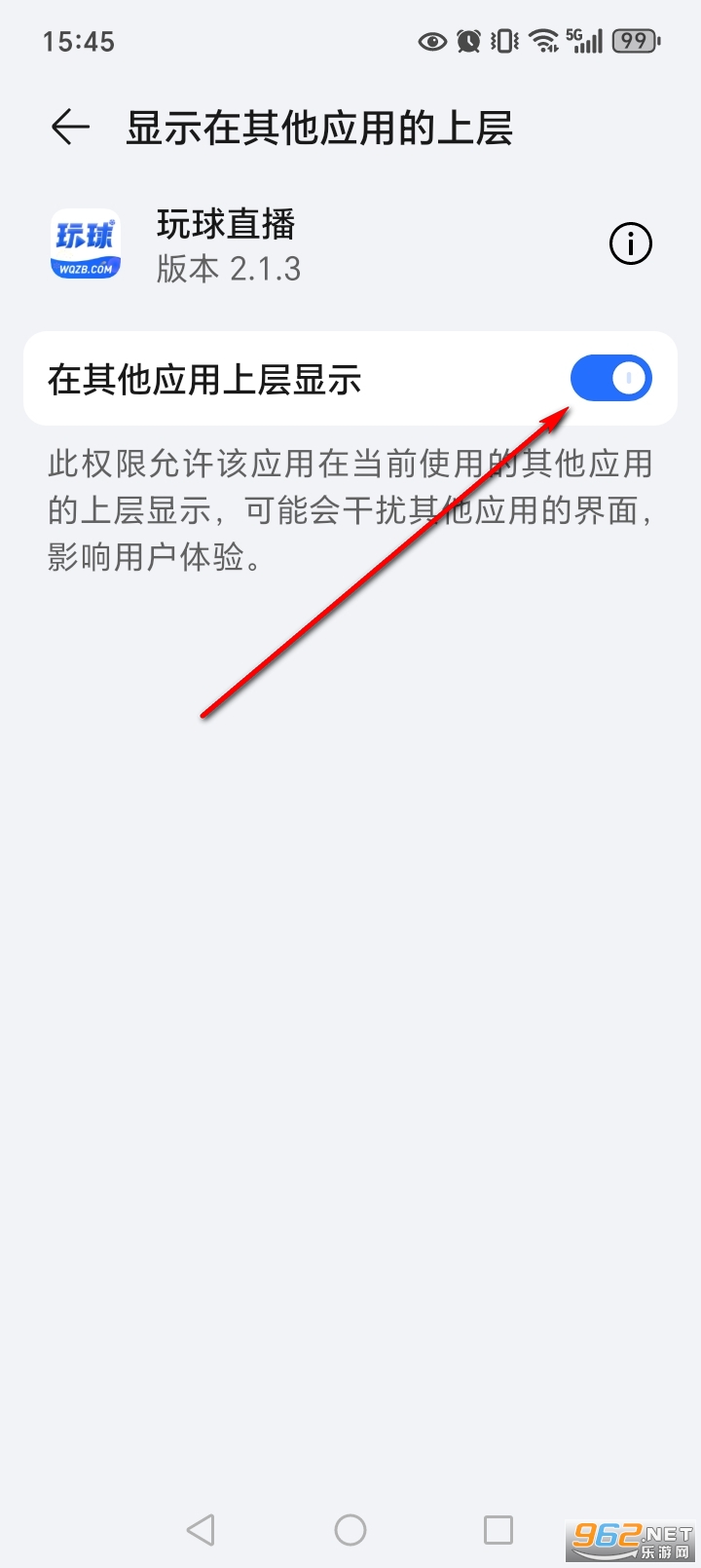Go to the home screen
The image size is (701, 1568).
[x=350, y=1530]
